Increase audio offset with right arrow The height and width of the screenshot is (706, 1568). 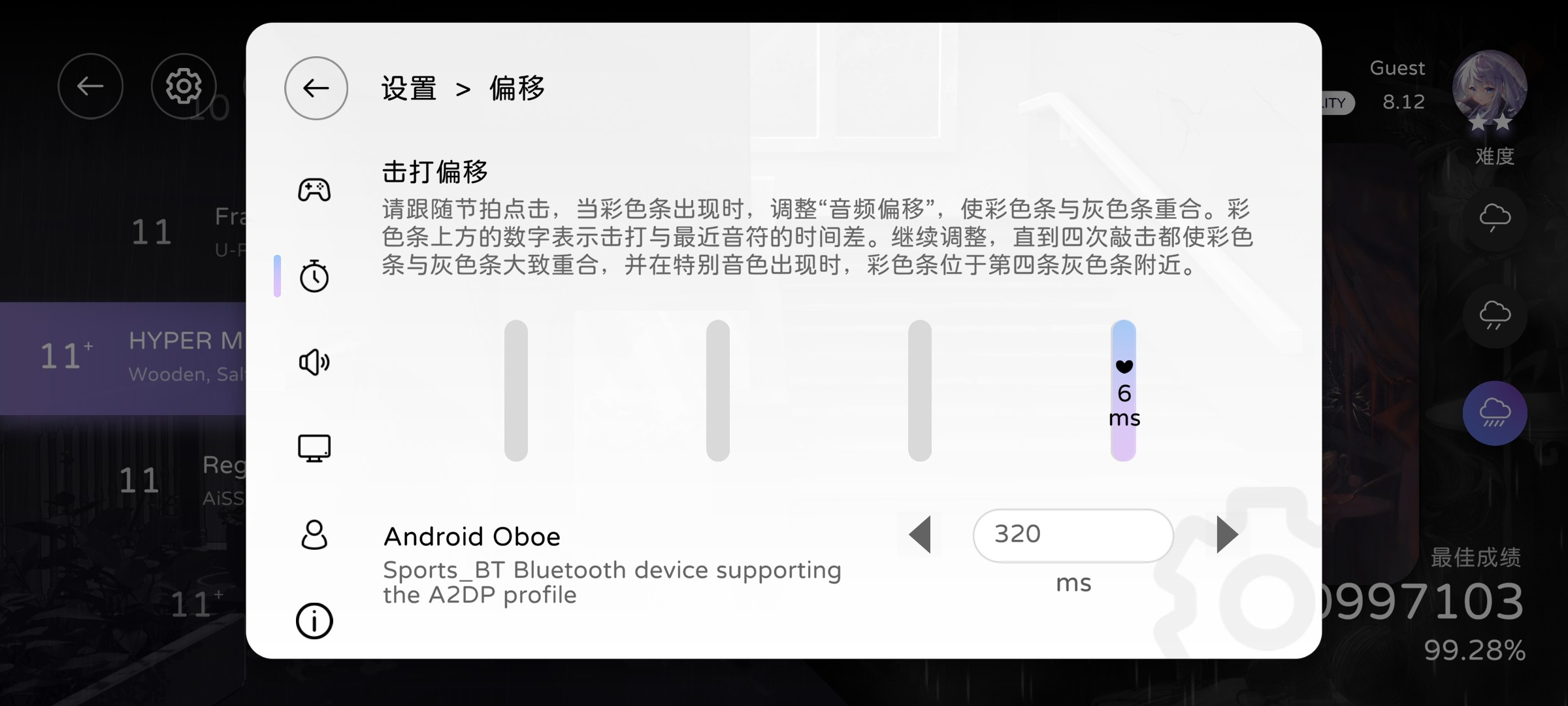point(1227,535)
